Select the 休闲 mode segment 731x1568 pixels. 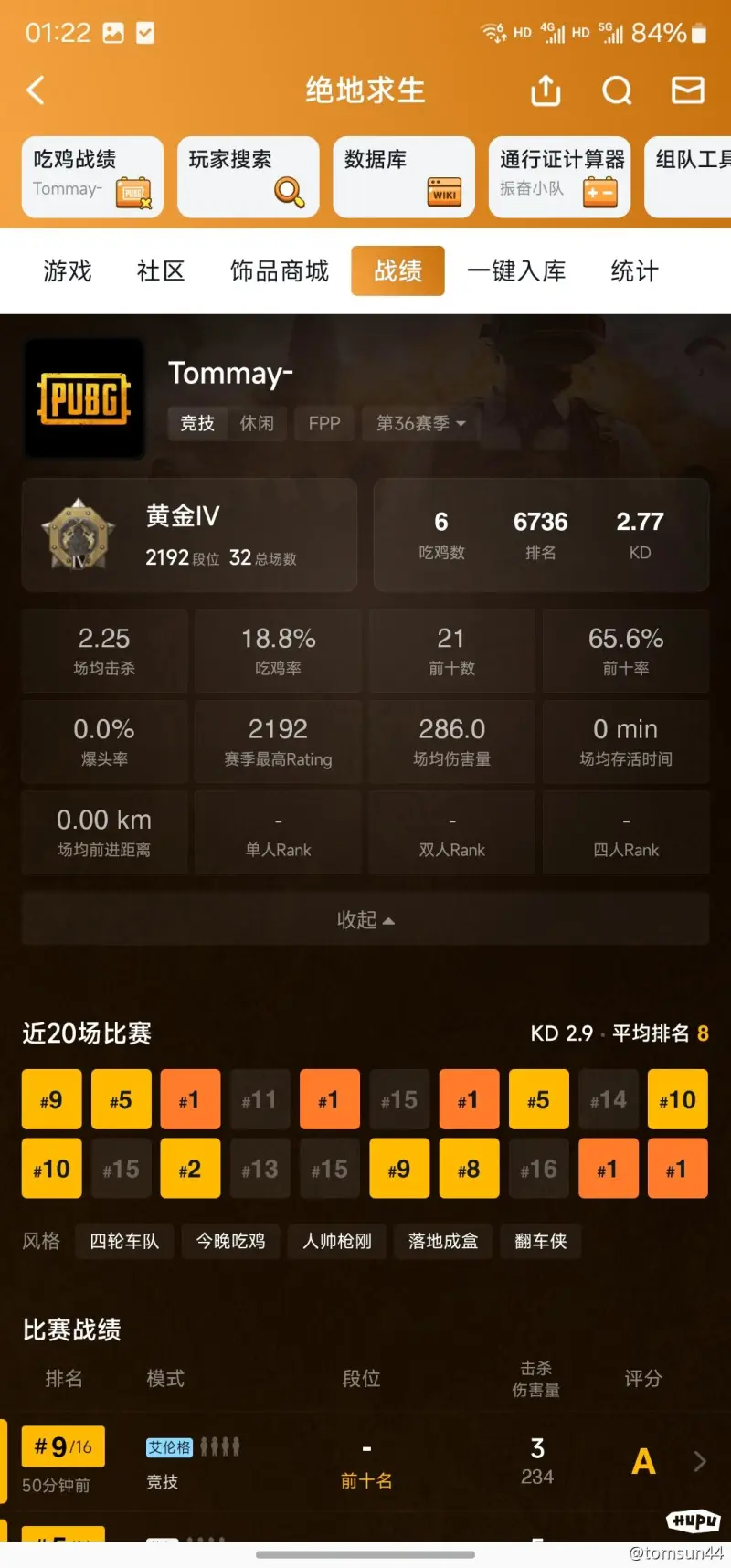(257, 423)
